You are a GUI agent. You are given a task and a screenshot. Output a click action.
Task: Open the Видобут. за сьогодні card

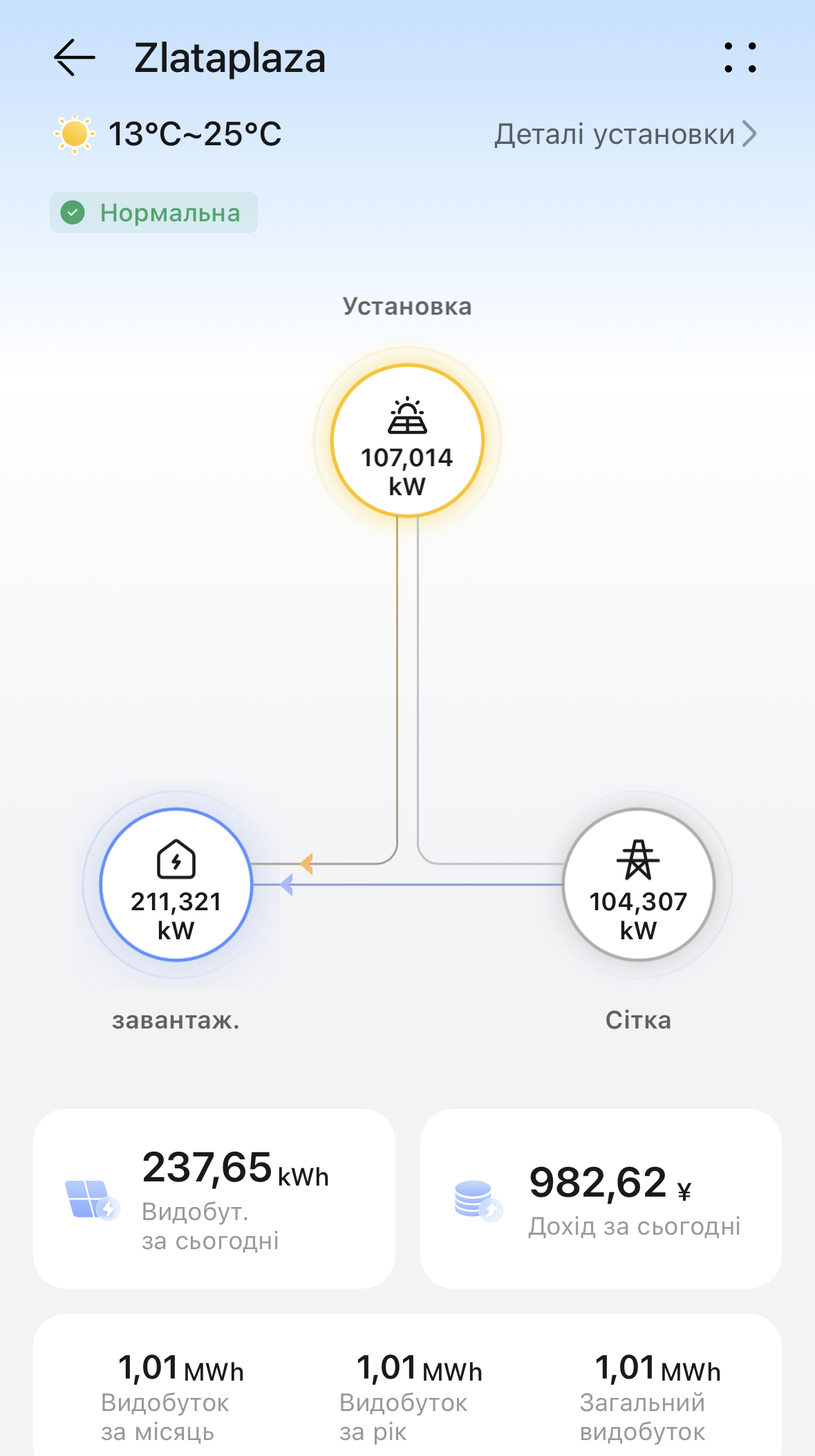214,1198
